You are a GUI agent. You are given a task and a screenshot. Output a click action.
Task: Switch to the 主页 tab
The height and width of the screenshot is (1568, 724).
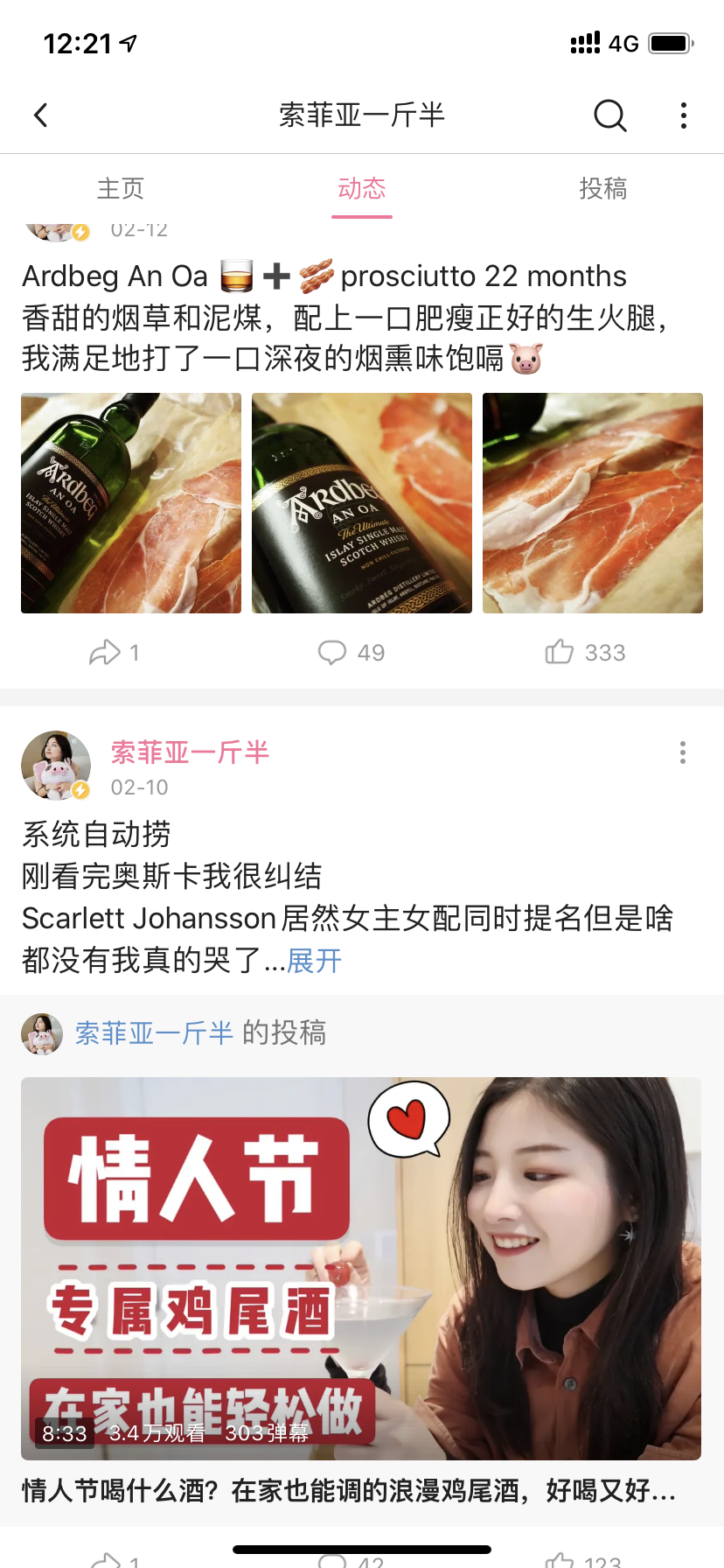point(121,189)
